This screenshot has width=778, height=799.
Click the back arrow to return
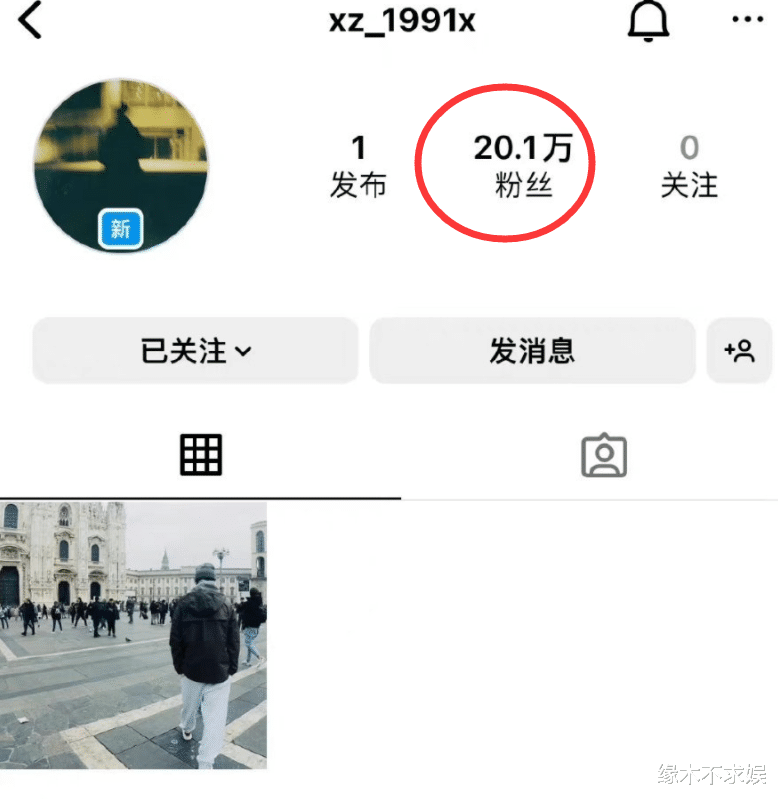[30, 20]
